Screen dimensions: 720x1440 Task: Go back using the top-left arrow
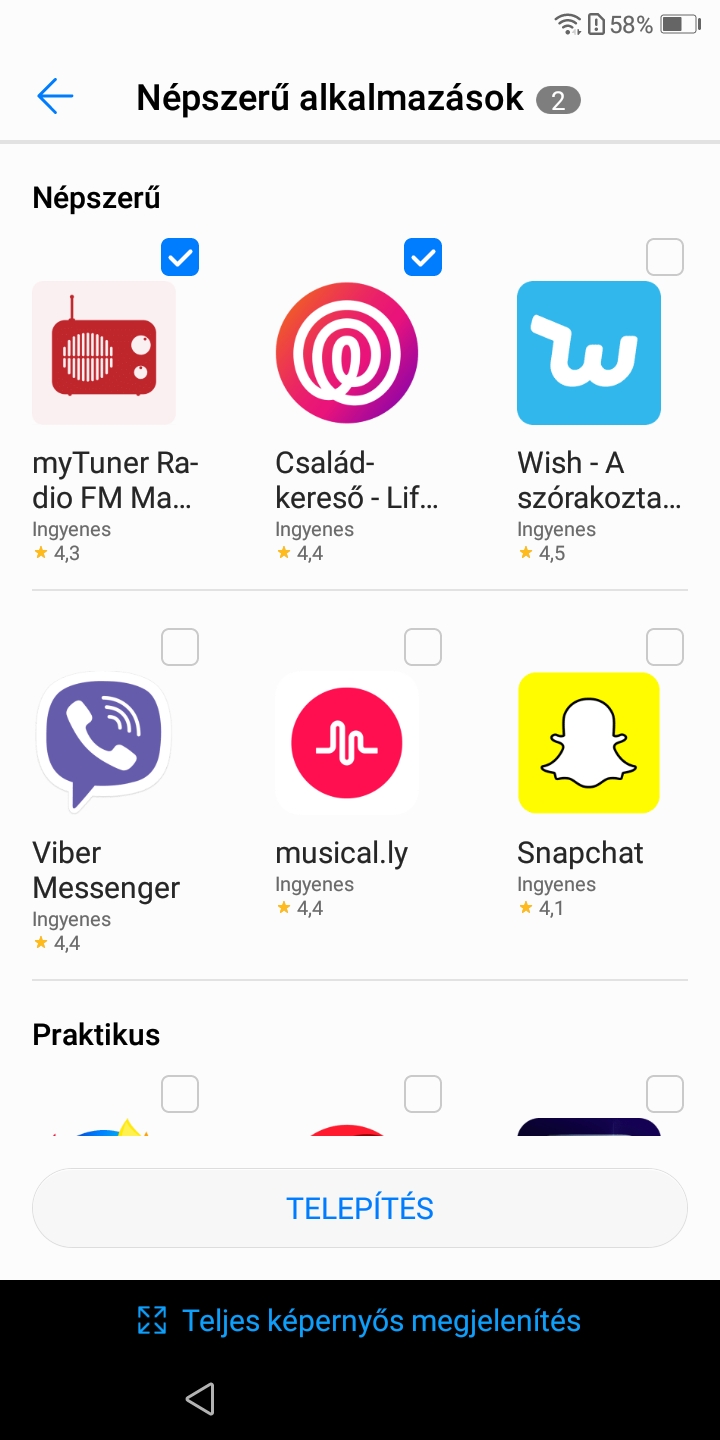[55, 96]
